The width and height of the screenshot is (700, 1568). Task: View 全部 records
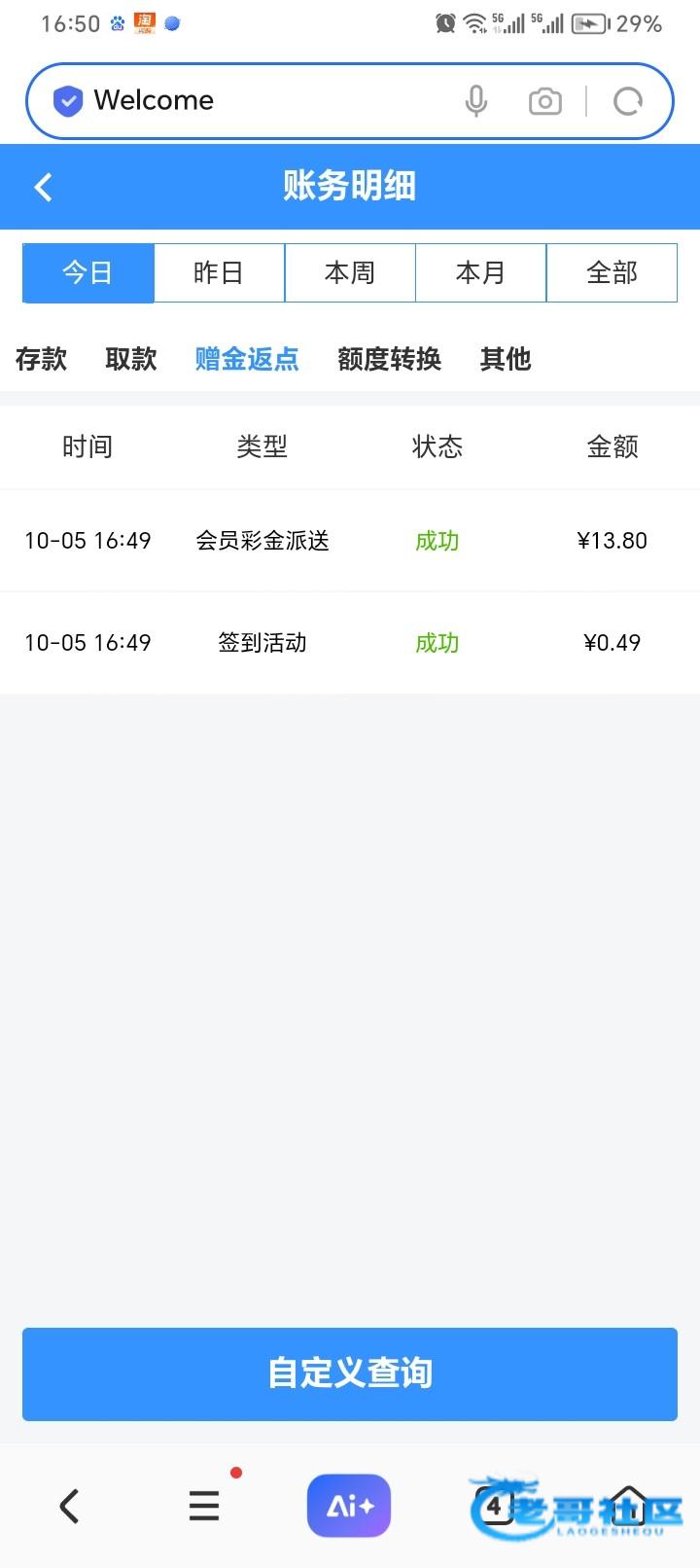tap(612, 272)
